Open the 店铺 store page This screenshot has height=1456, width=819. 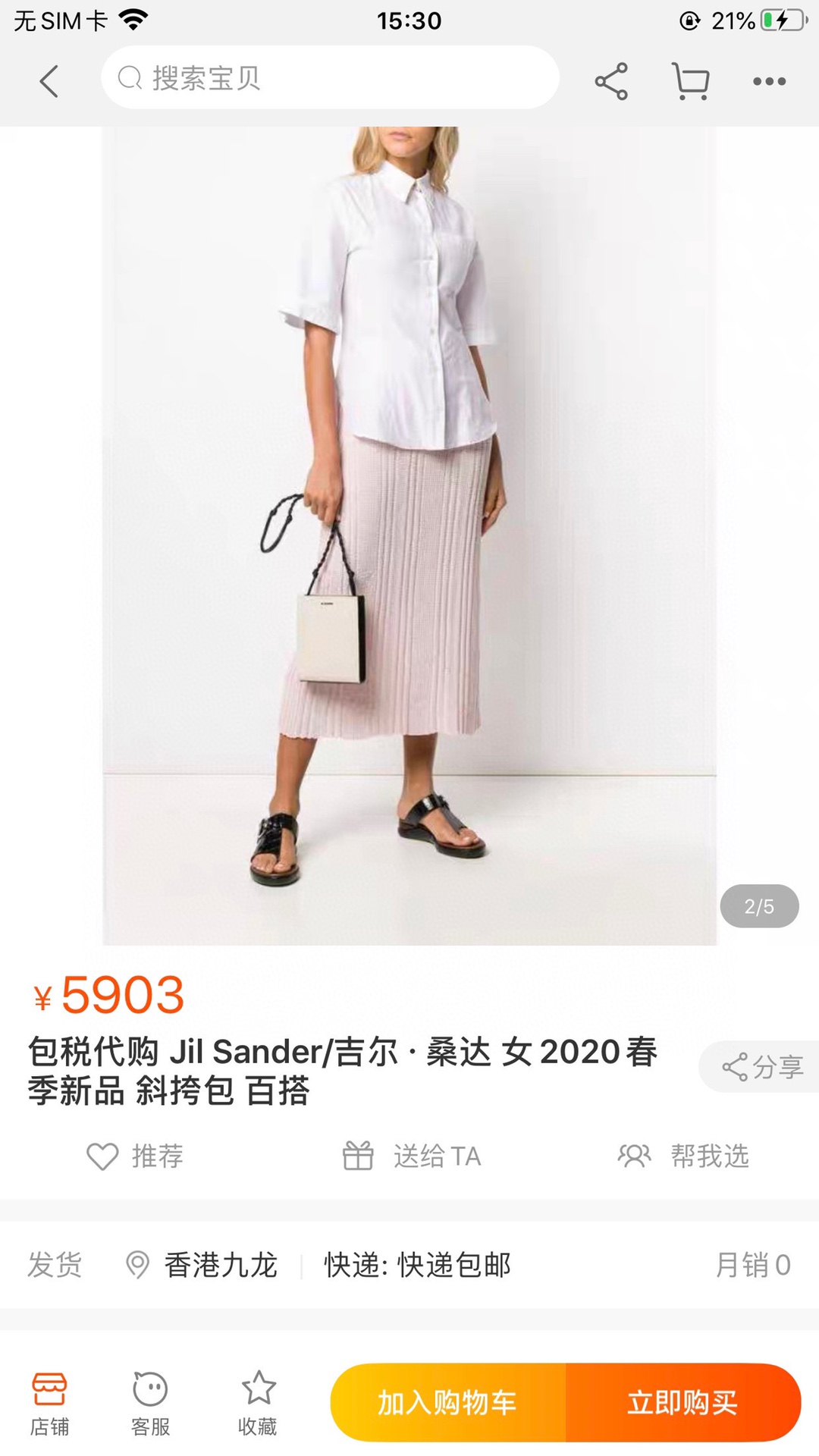click(49, 1403)
